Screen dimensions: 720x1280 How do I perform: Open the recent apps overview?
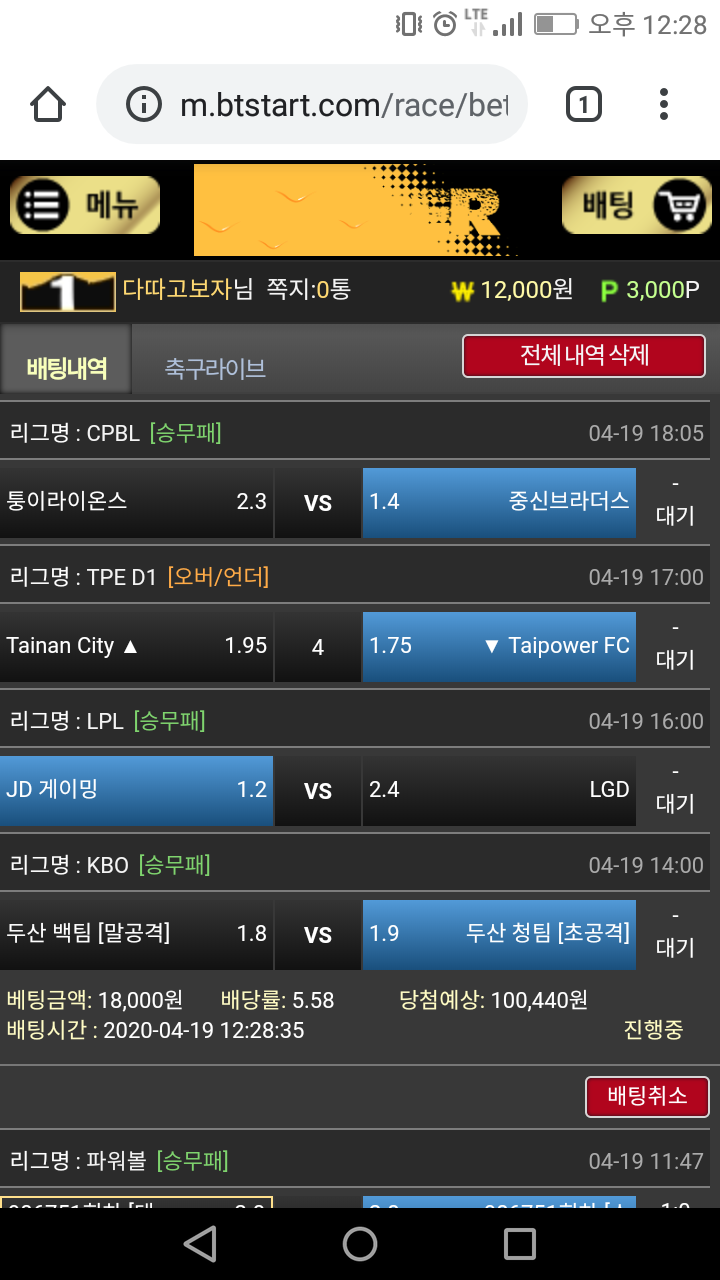(x=520, y=1244)
